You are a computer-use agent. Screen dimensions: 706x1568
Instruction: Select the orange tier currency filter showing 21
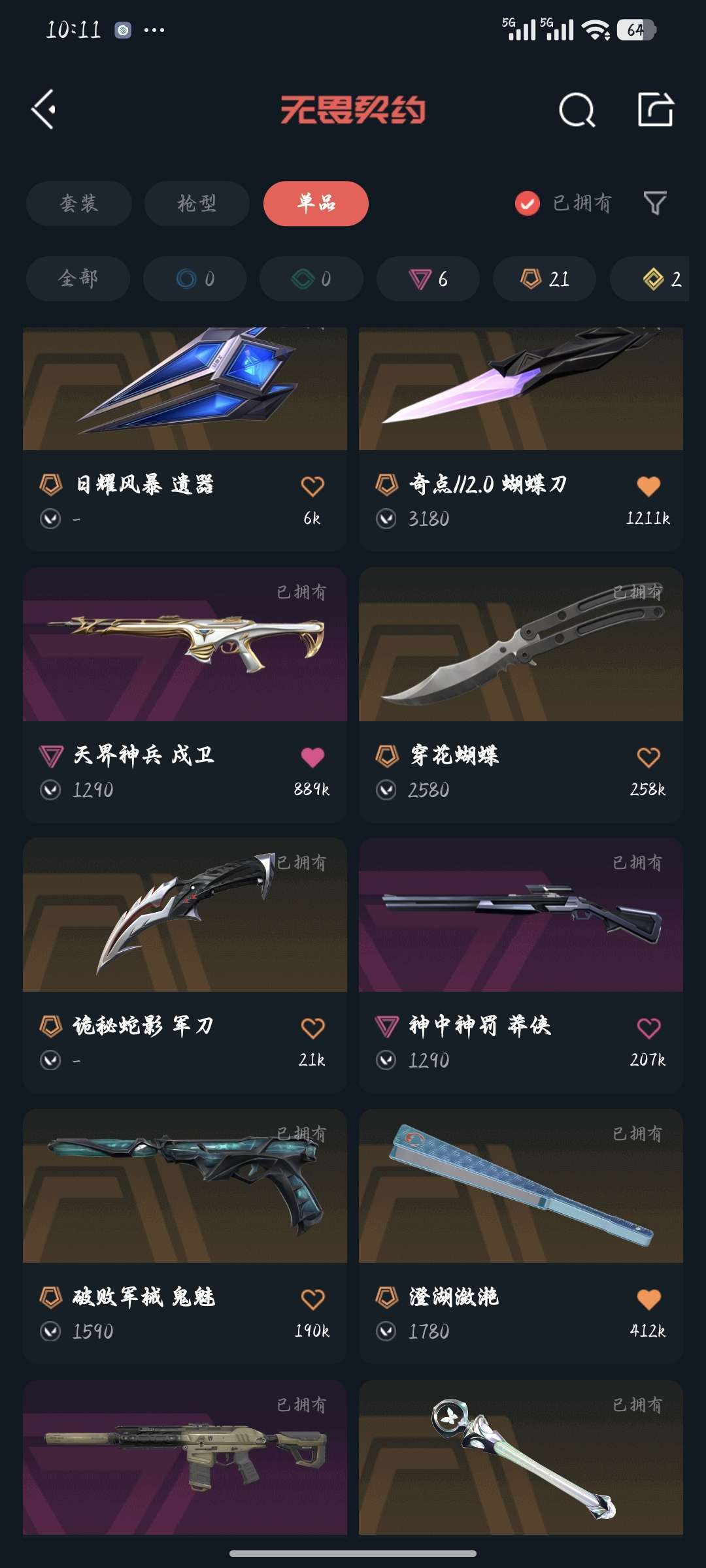543,279
